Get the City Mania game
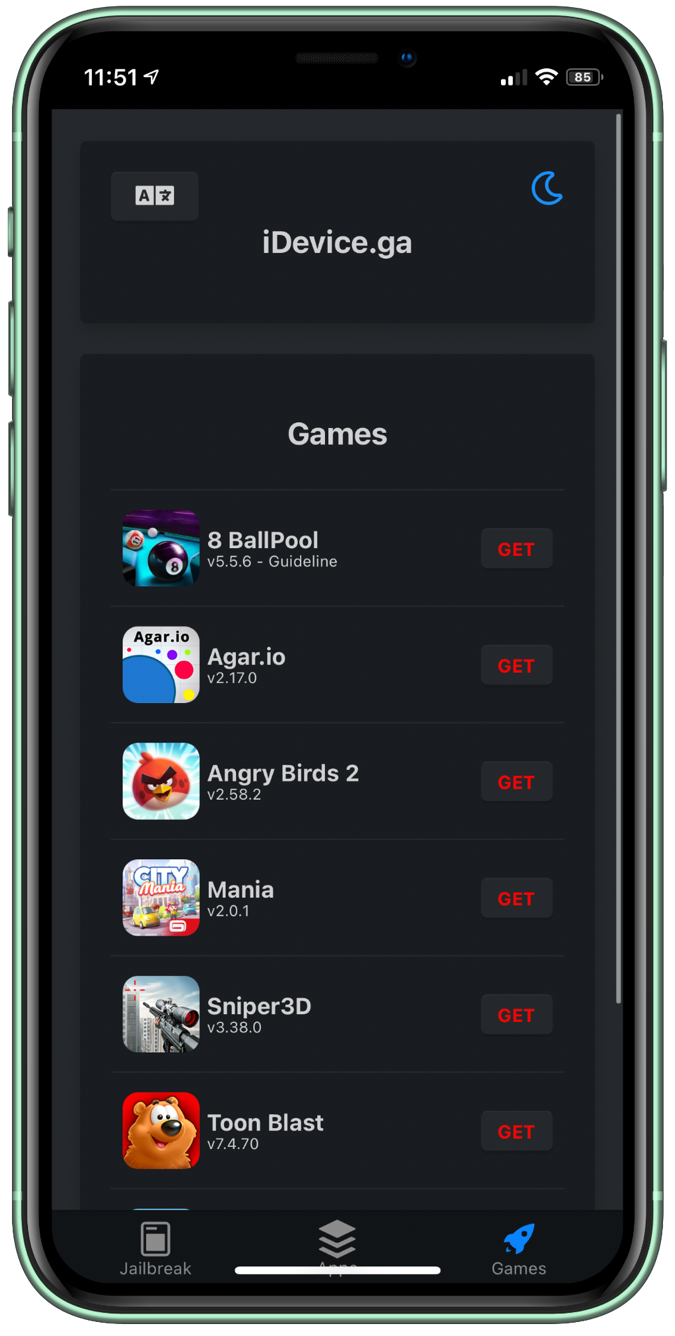 coord(516,899)
